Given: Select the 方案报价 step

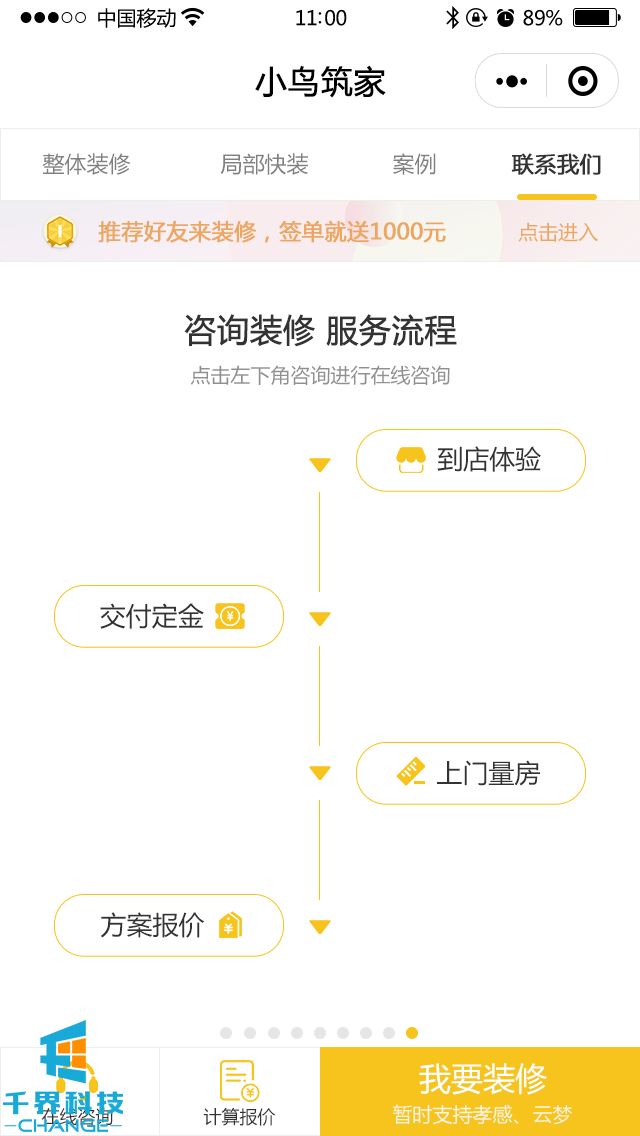Looking at the screenshot, I should click(x=169, y=925).
